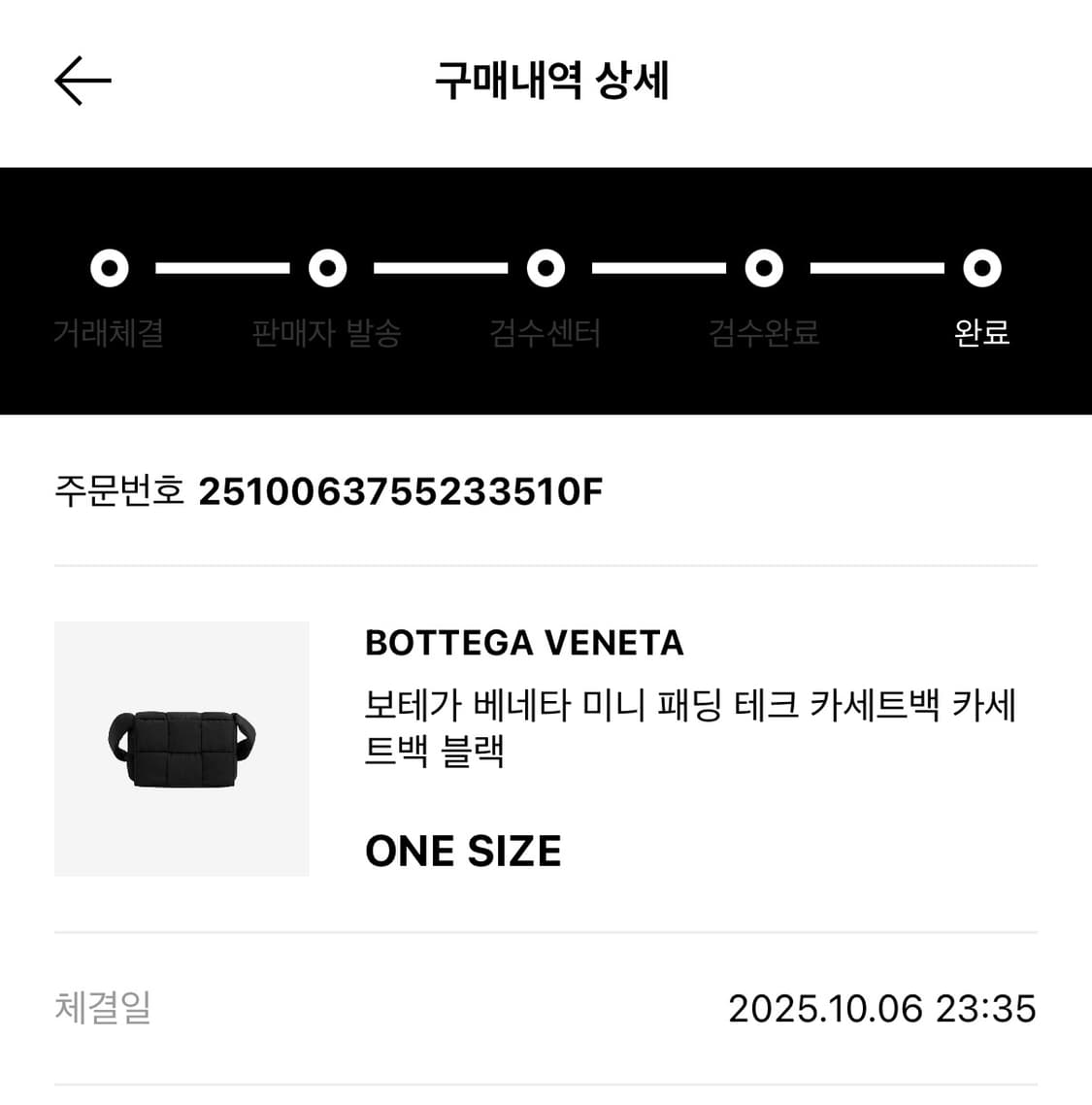The image size is (1092, 1105).
Task: Select the order number 2510063755233510F
Action: (x=401, y=491)
